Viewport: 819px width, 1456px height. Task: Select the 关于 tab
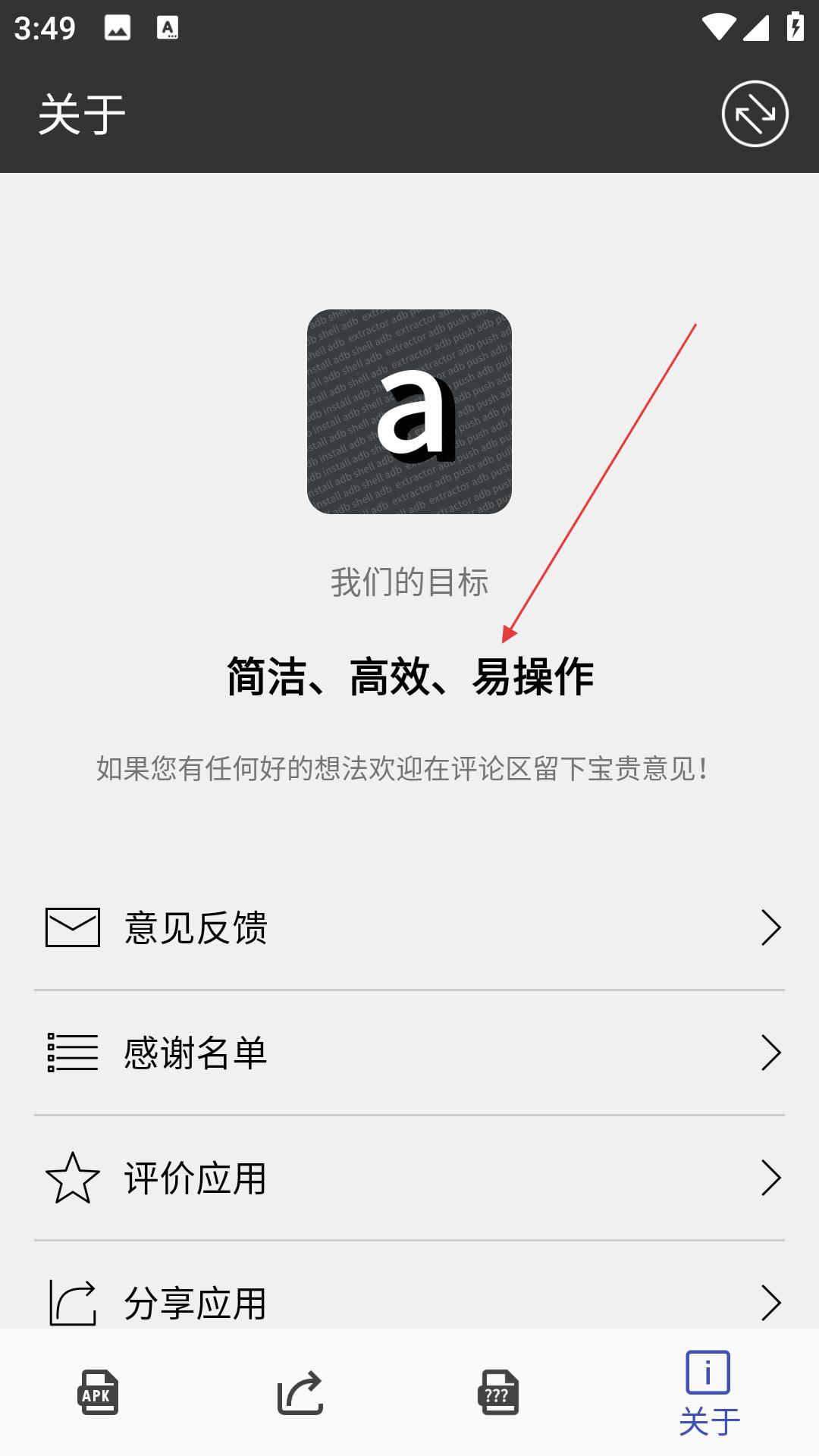[708, 1394]
